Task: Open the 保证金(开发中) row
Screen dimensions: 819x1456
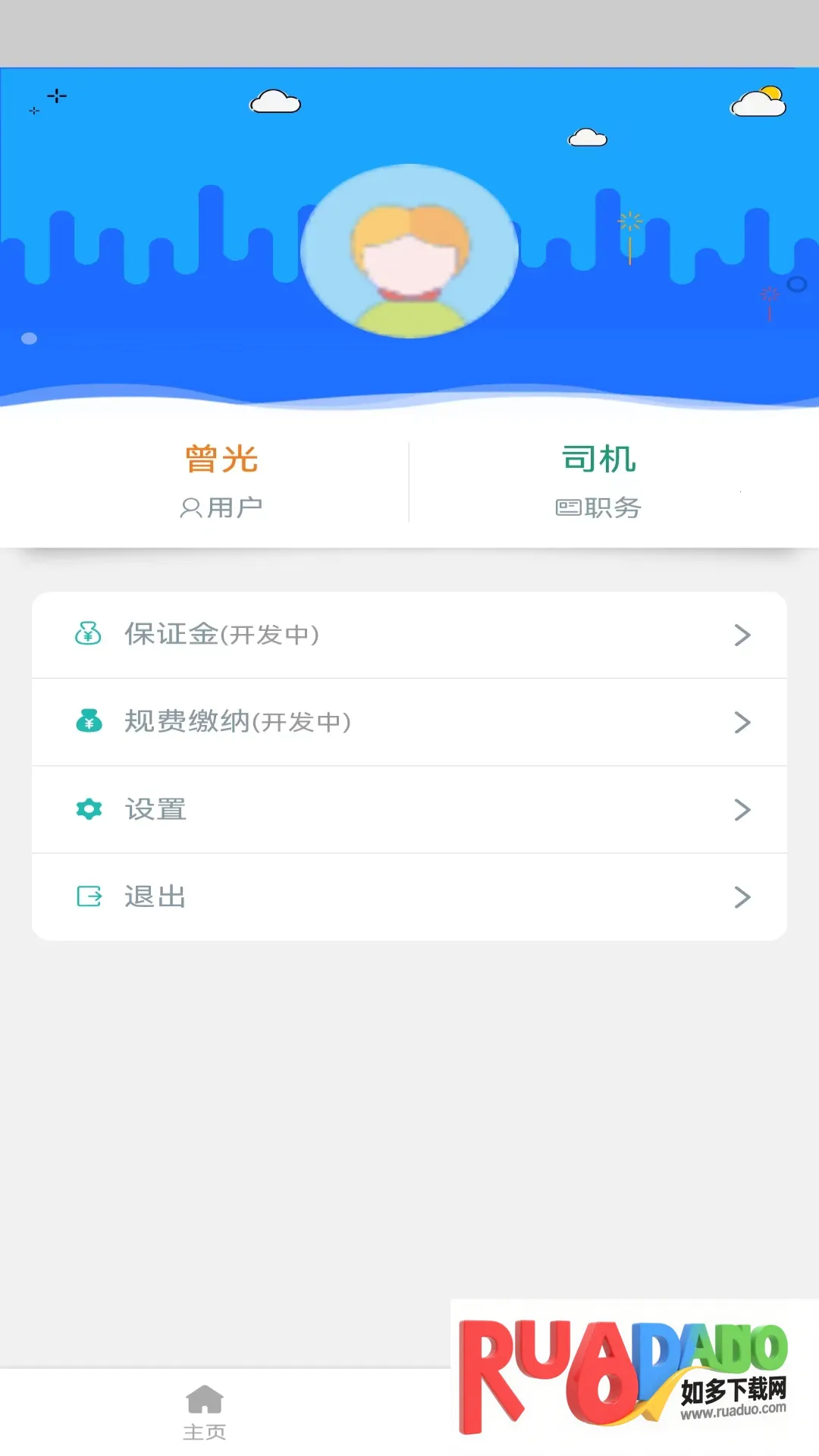Action: tap(409, 635)
